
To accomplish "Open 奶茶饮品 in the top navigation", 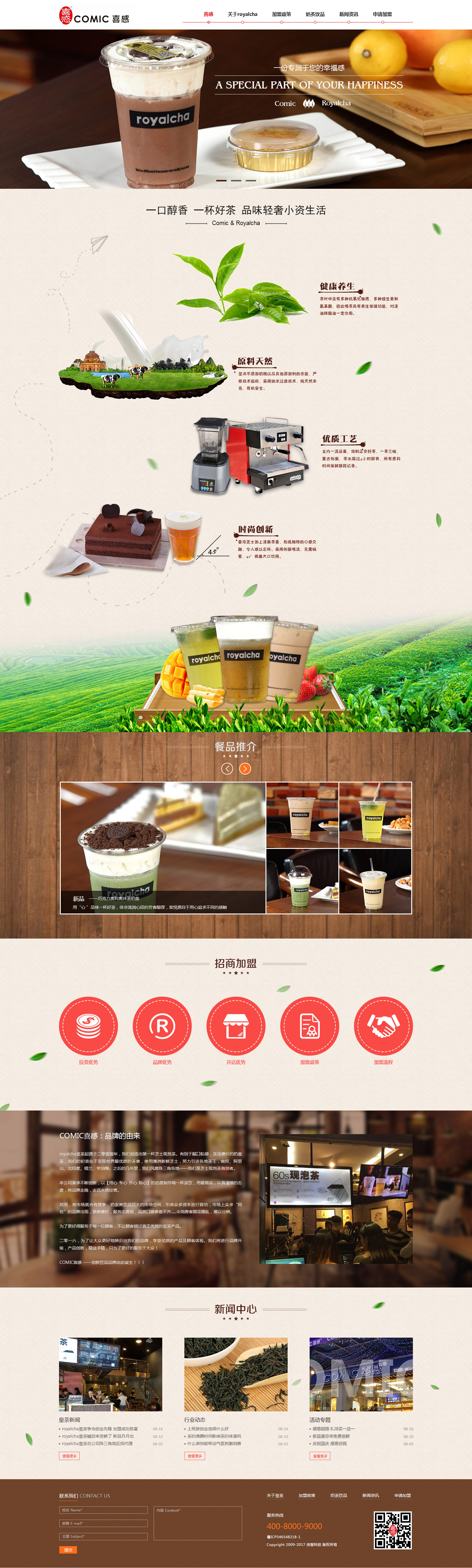I will [x=315, y=14].
